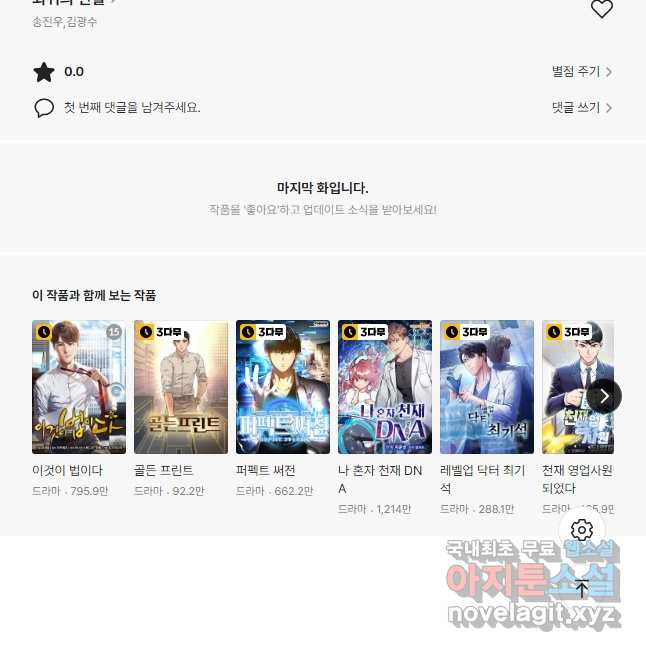Open the 이것이 법이다 webtoon card

[79, 387]
